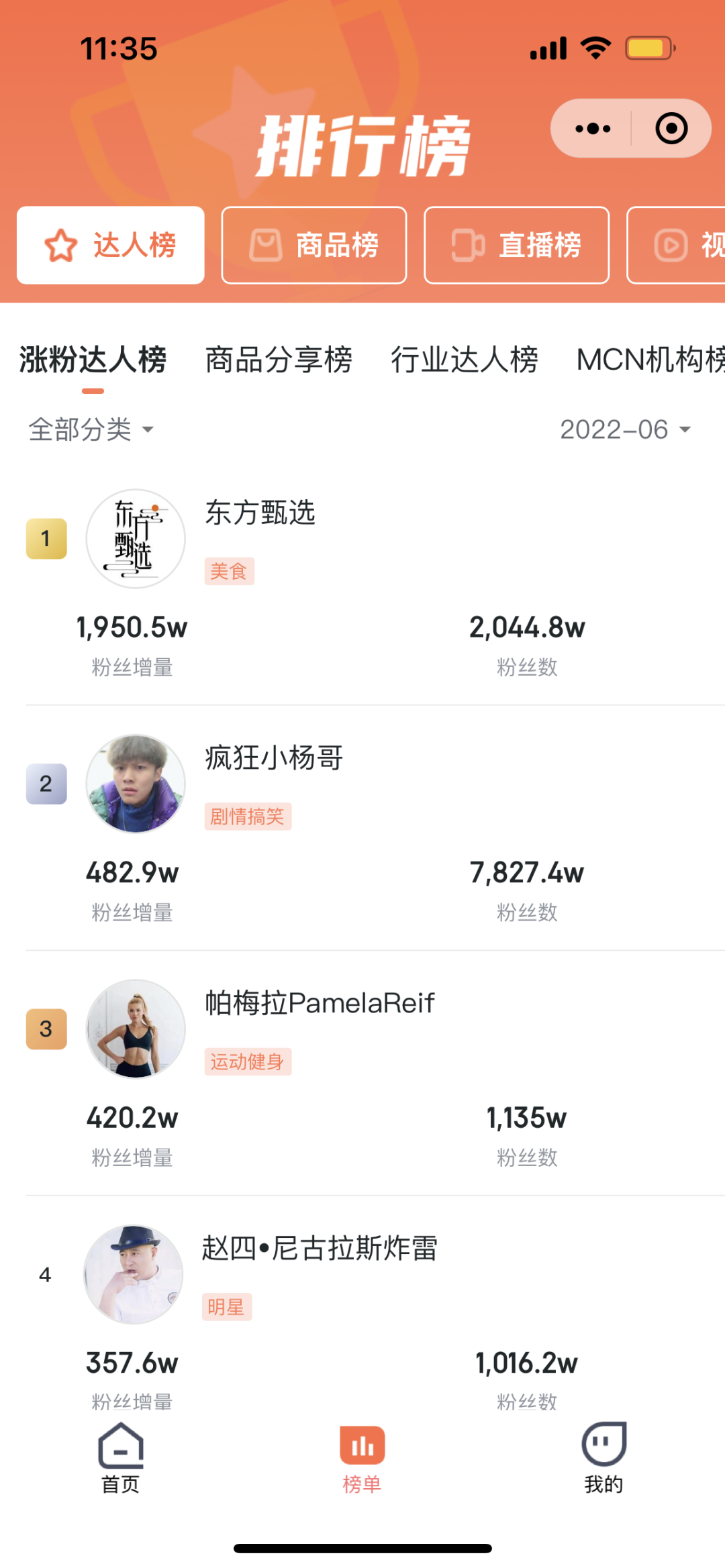The image size is (725, 1568).
Task: Open the 行业达人榜 tab
Action: 465,360
